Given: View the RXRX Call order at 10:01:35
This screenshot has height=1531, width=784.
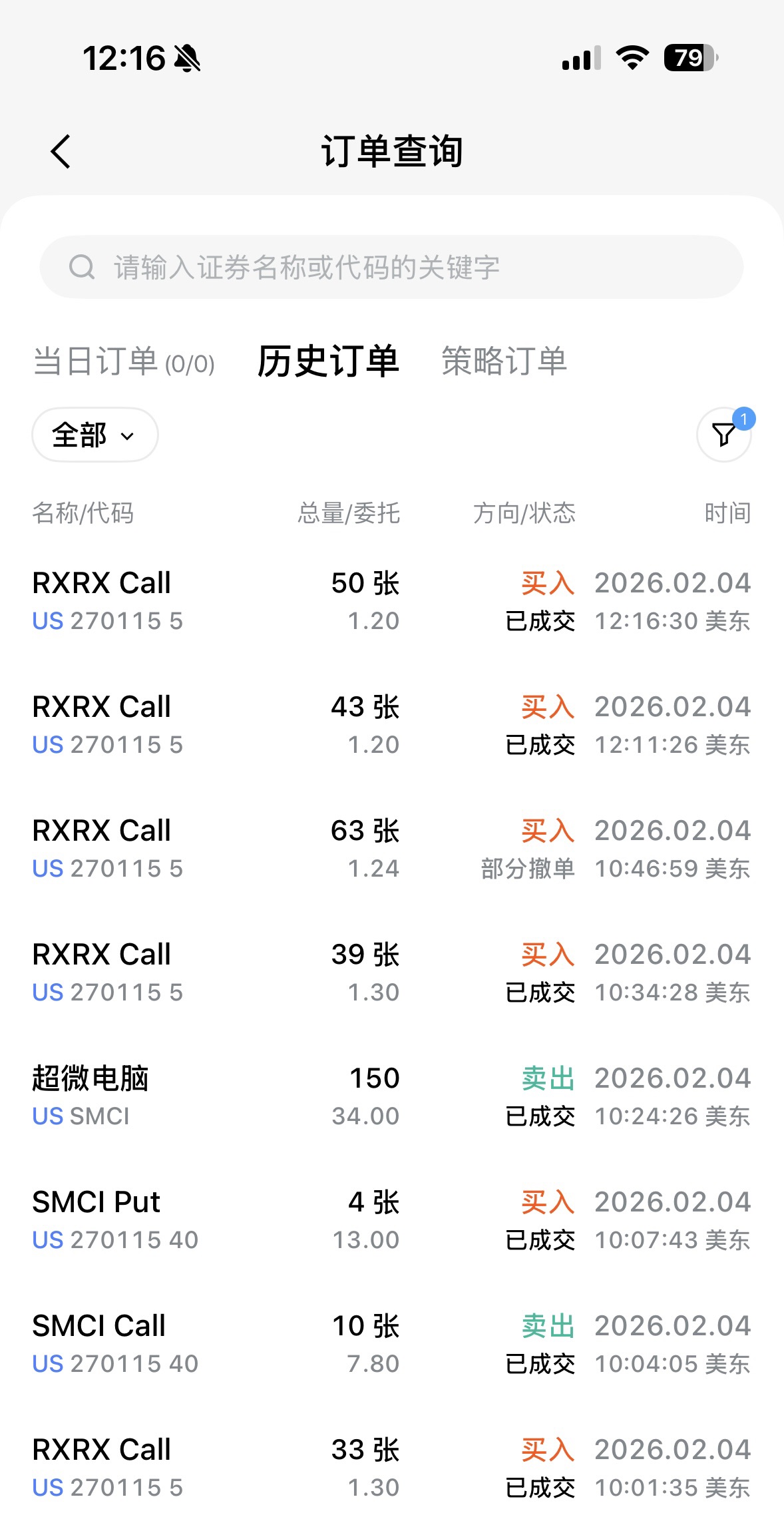Looking at the screenshot, I should (391, 1468).
